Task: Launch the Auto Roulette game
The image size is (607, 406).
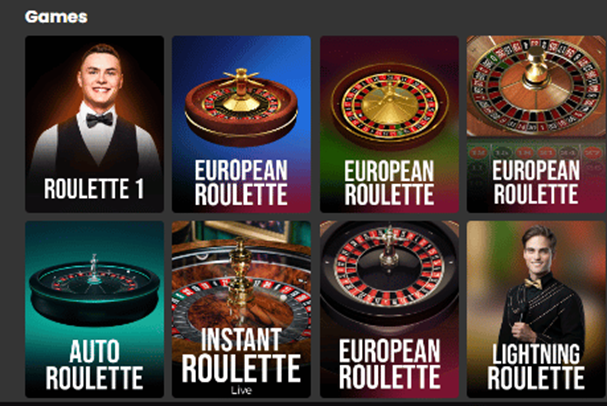Action: pos(94,308)
